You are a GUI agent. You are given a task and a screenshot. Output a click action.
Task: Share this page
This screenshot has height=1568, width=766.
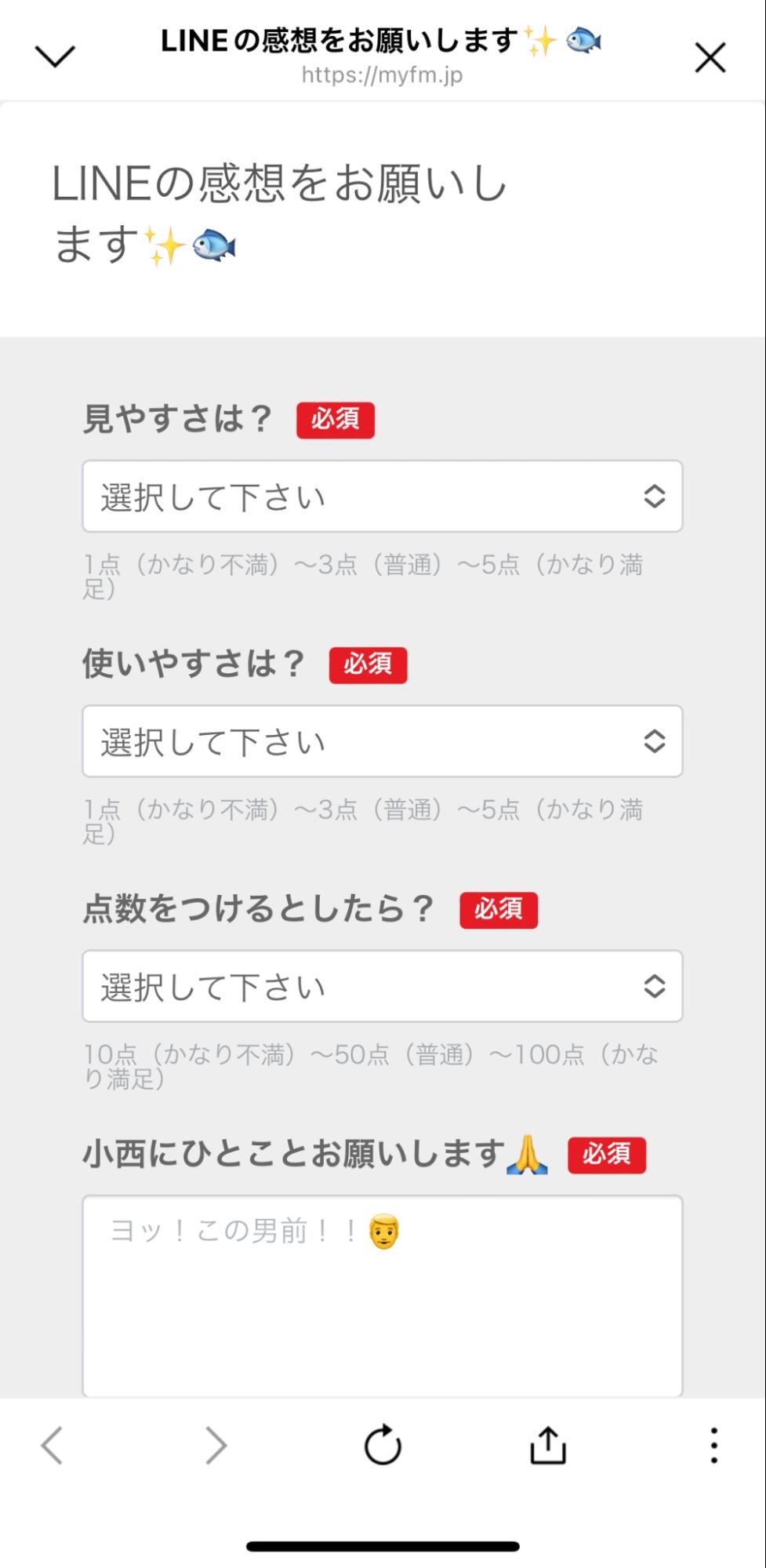click(548, 1445)
